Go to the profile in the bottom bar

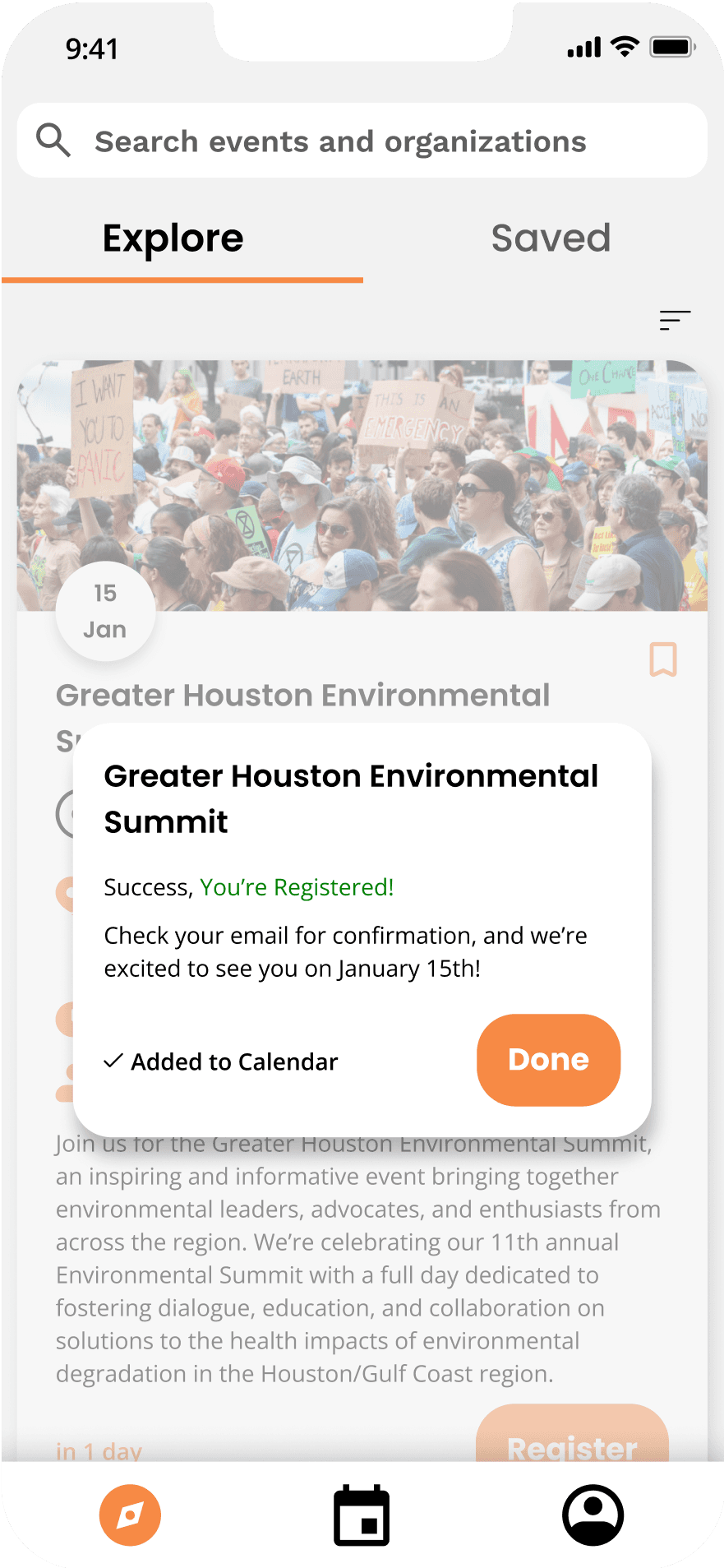[x=593, y=1515]
